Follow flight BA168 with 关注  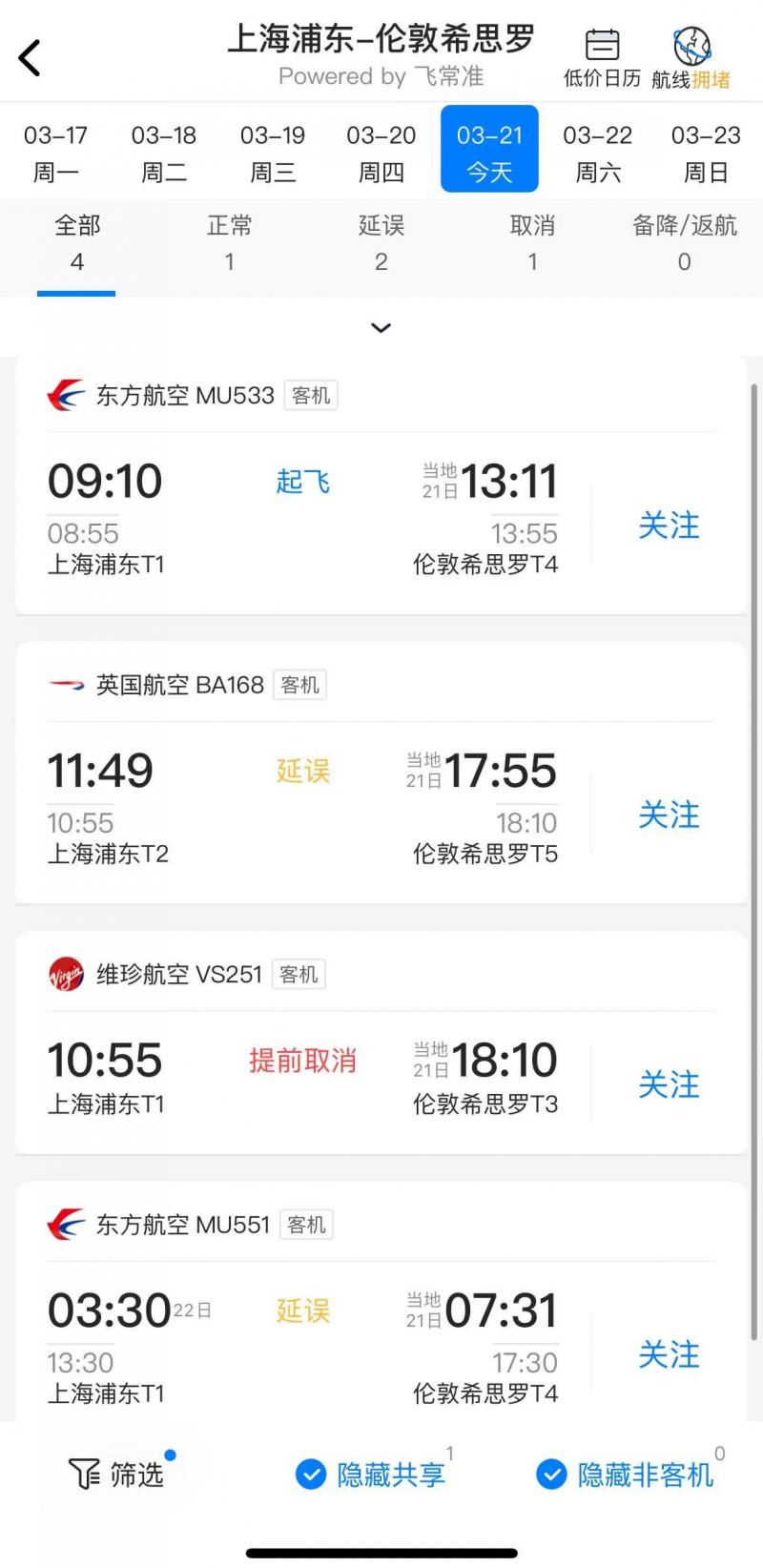[x=669, y=815]
